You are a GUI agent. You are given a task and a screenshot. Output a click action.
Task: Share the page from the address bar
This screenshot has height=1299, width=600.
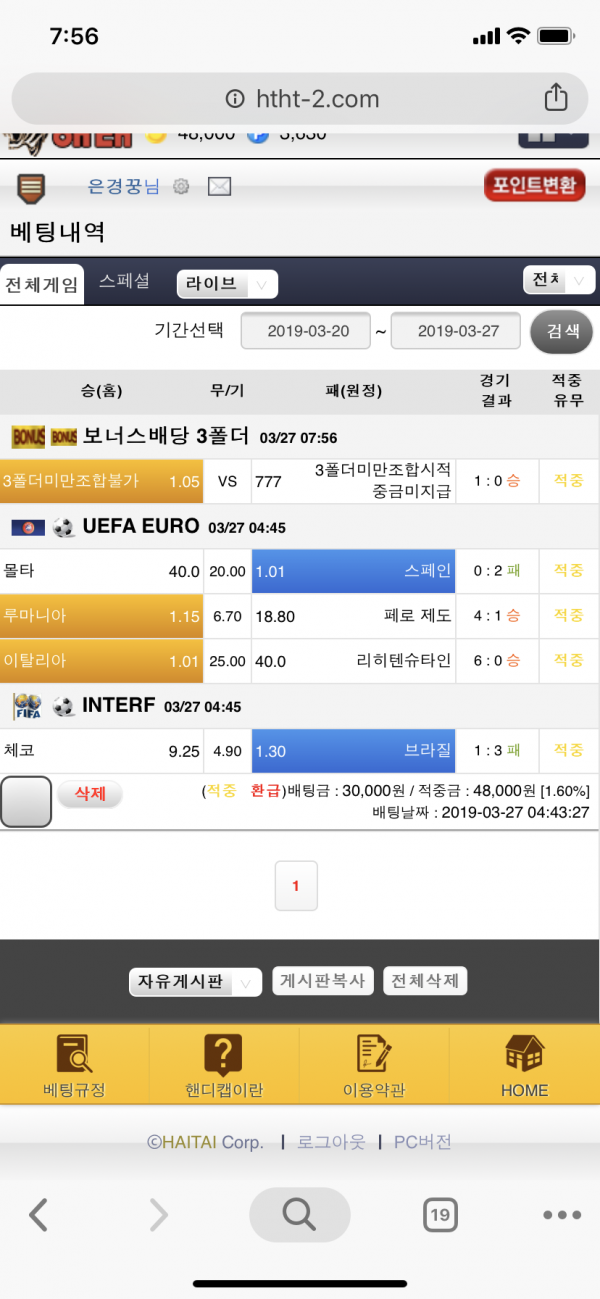pos(555,98)
